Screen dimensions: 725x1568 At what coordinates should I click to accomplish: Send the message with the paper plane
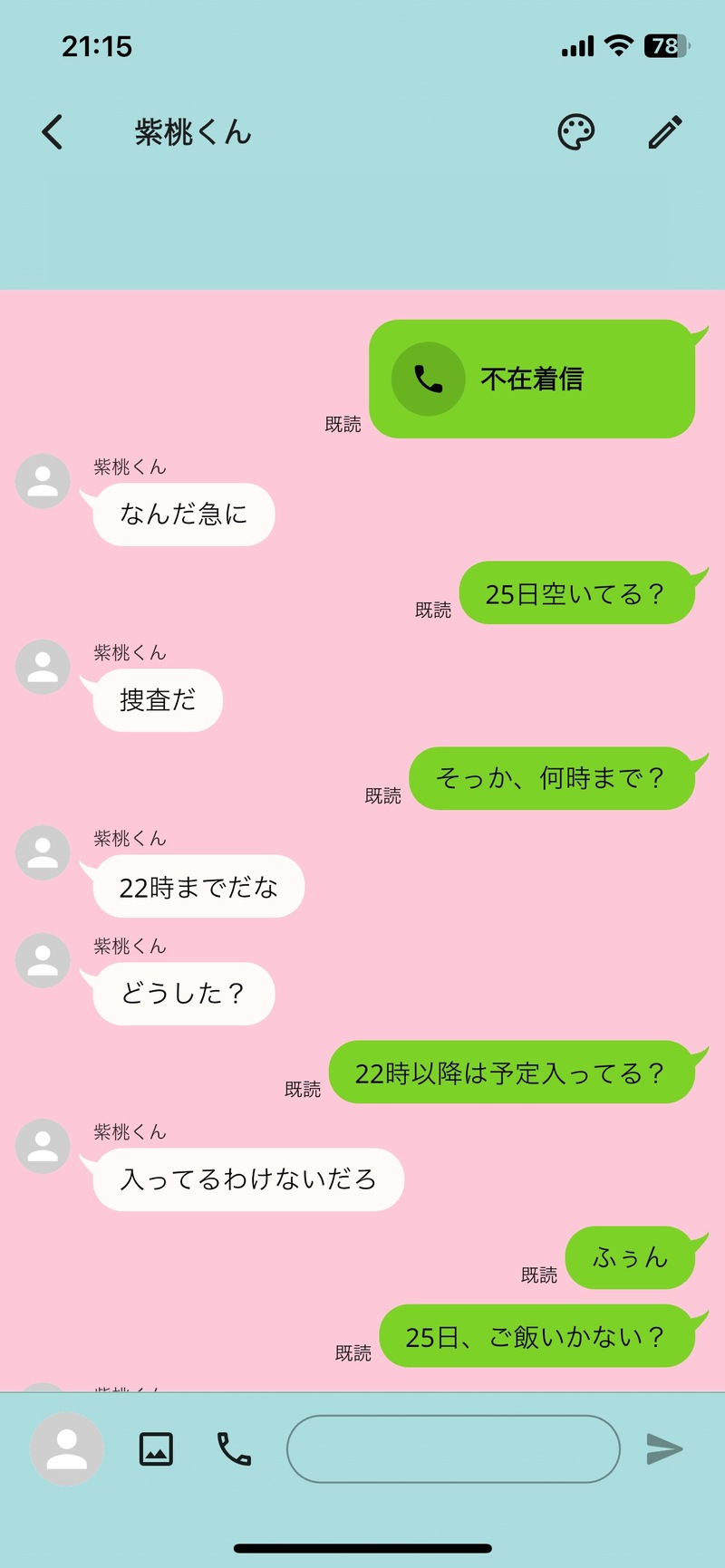click(664, 1448)
